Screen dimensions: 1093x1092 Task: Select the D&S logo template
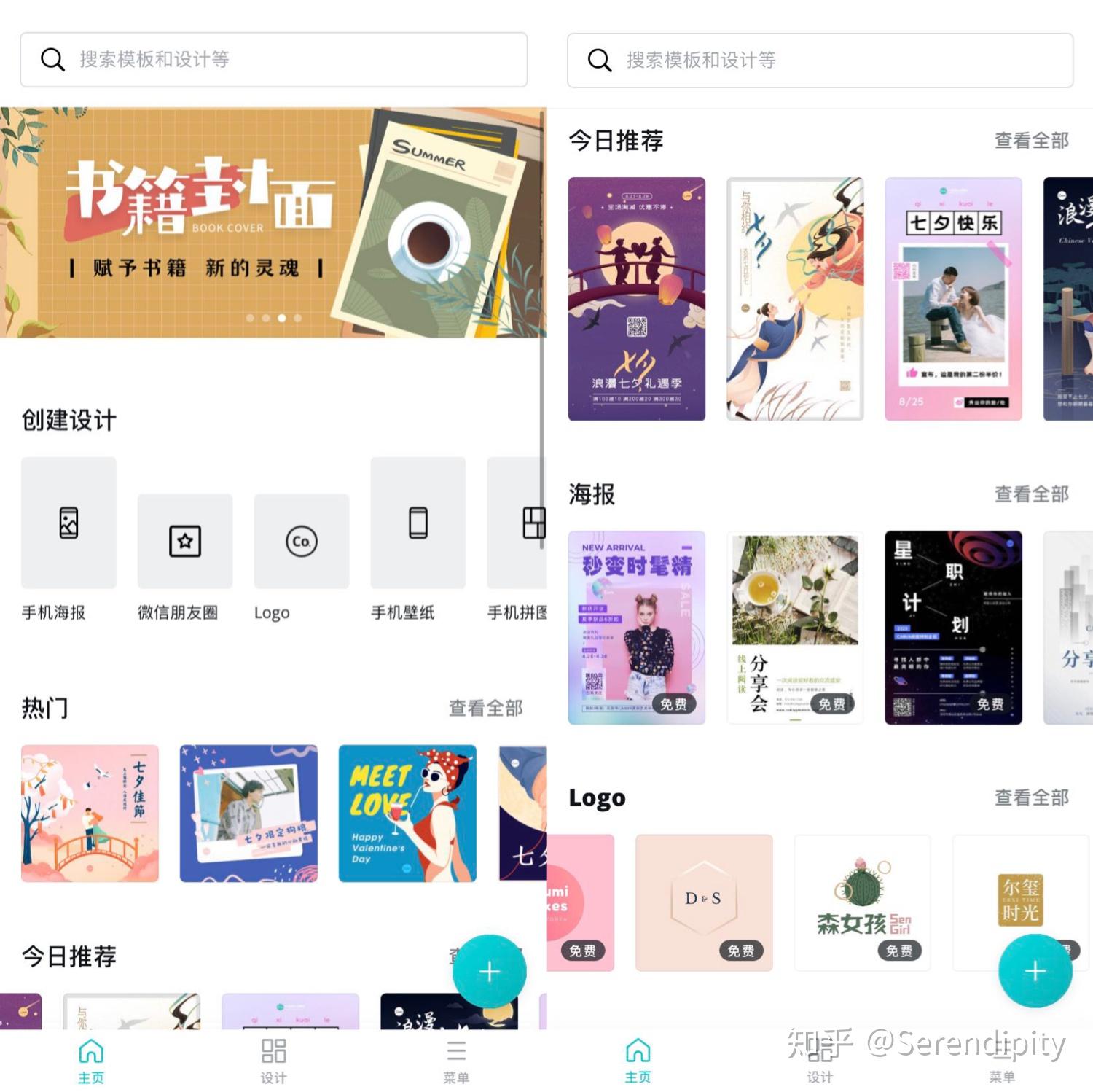click(x=703, y=902)
